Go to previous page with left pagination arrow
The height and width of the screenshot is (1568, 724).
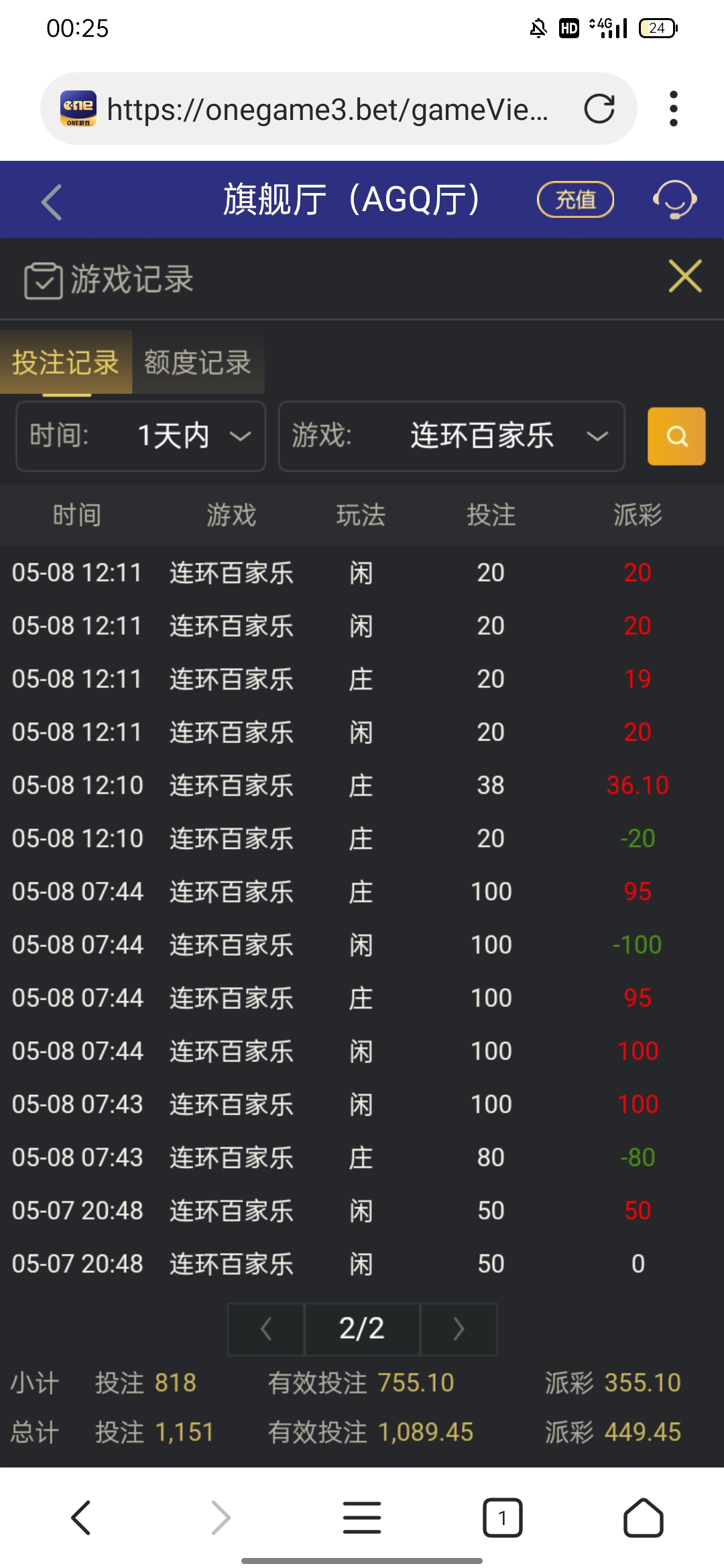click(x=265, y=1329)
